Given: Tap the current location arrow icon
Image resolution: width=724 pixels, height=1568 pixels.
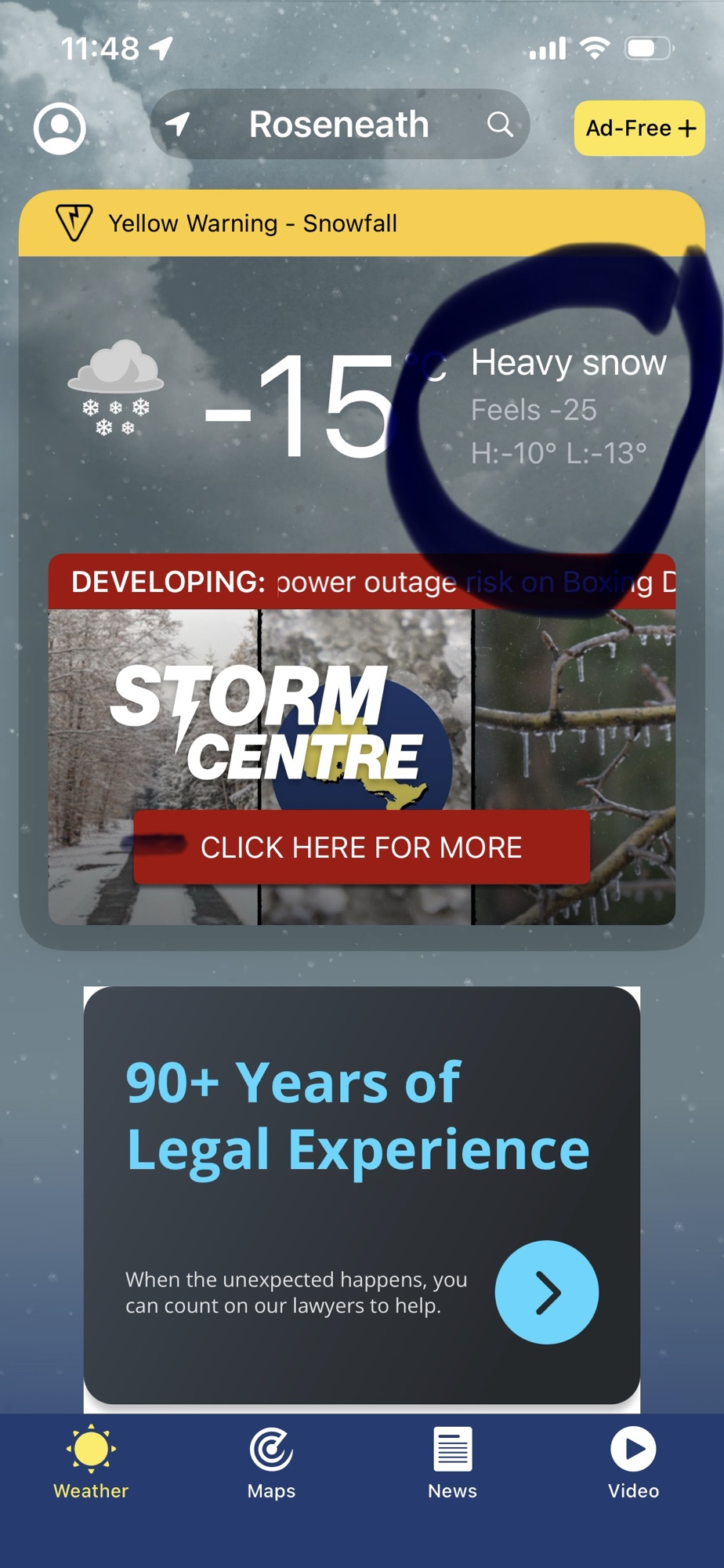Looking at the screenshot, I should tap(179, 125).
